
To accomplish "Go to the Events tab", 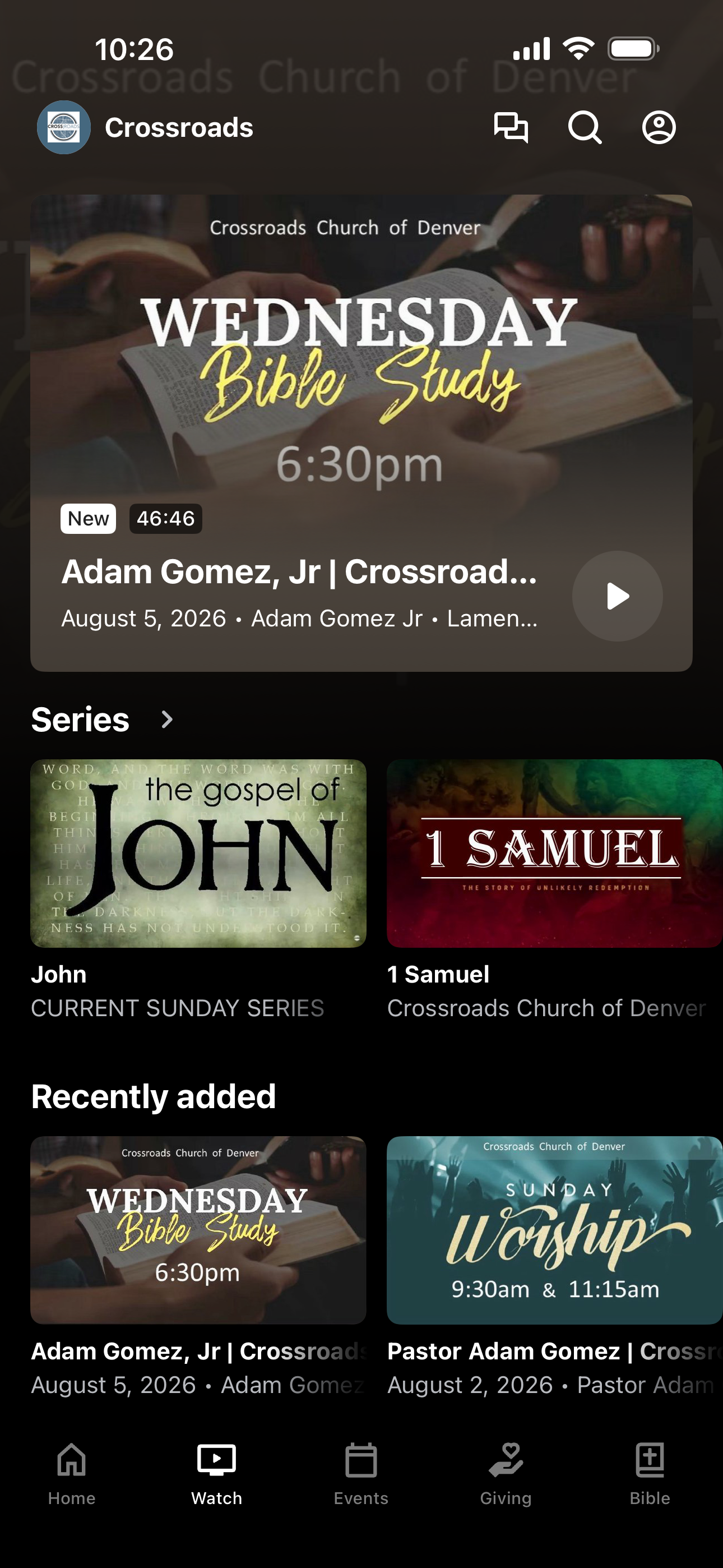I will click(x=361, y=1473).
